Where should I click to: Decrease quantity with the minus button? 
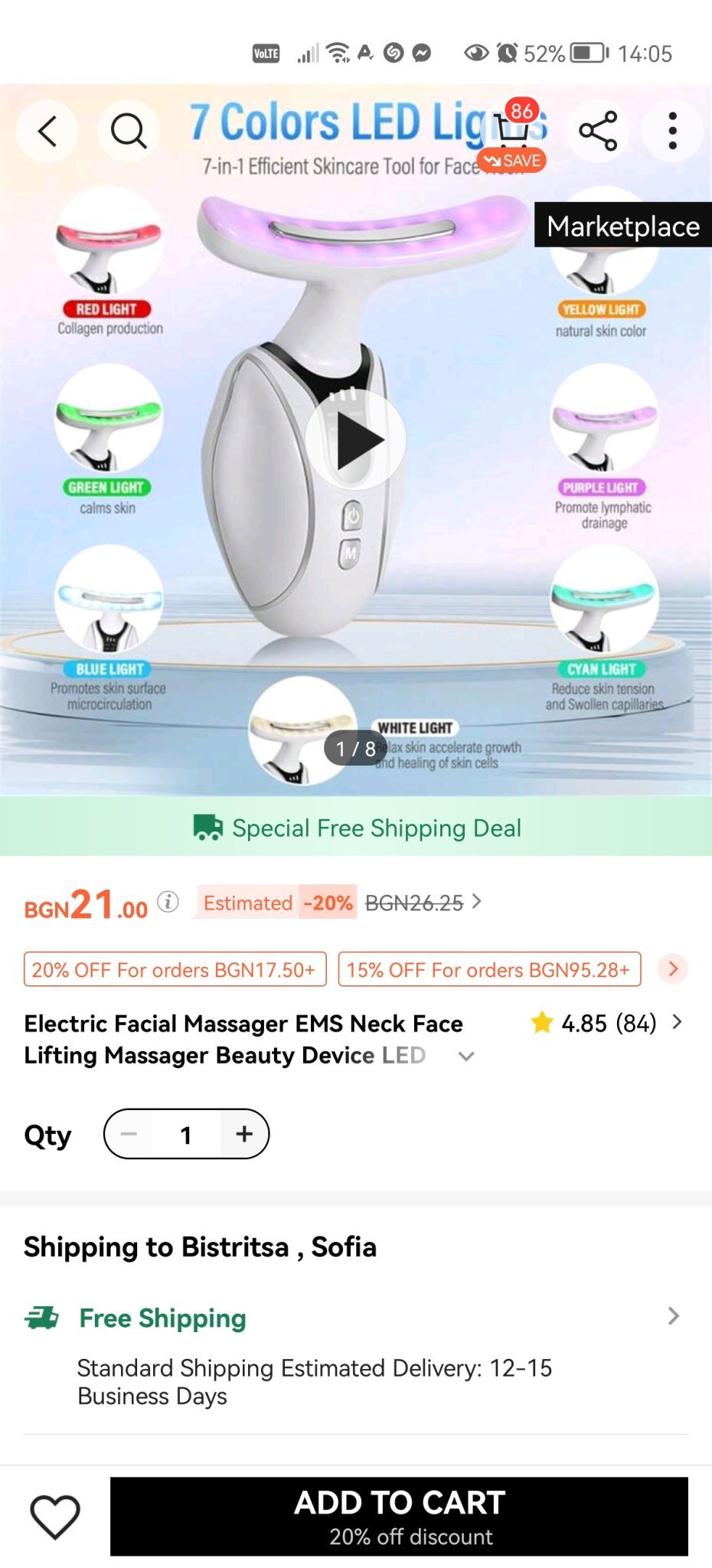point(129,1134)
